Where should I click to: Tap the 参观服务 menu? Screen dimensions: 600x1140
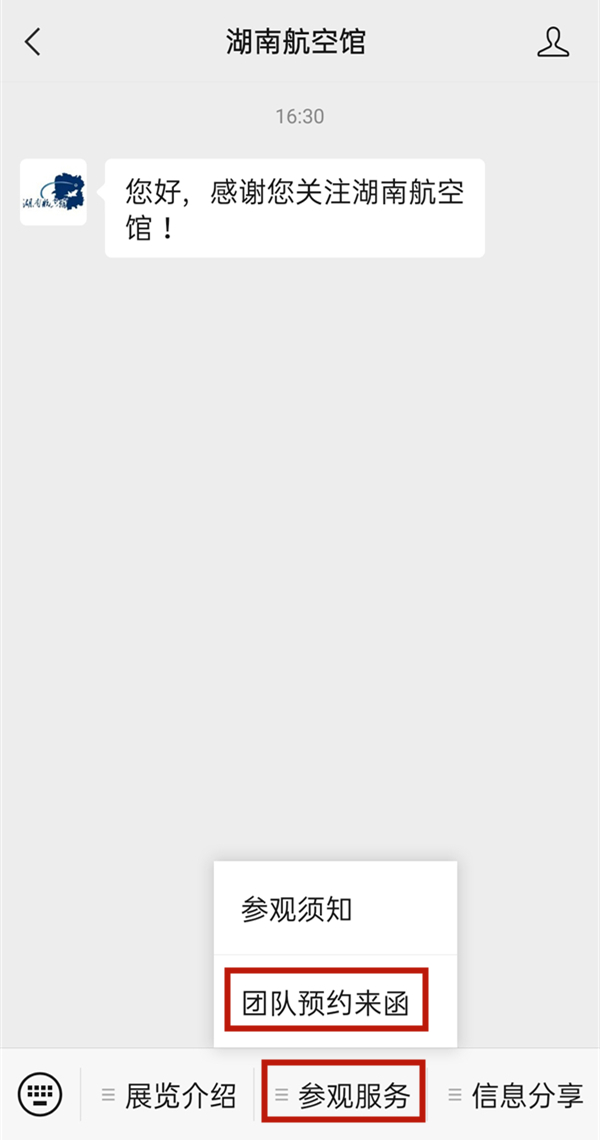click(x=343, y=1095)
